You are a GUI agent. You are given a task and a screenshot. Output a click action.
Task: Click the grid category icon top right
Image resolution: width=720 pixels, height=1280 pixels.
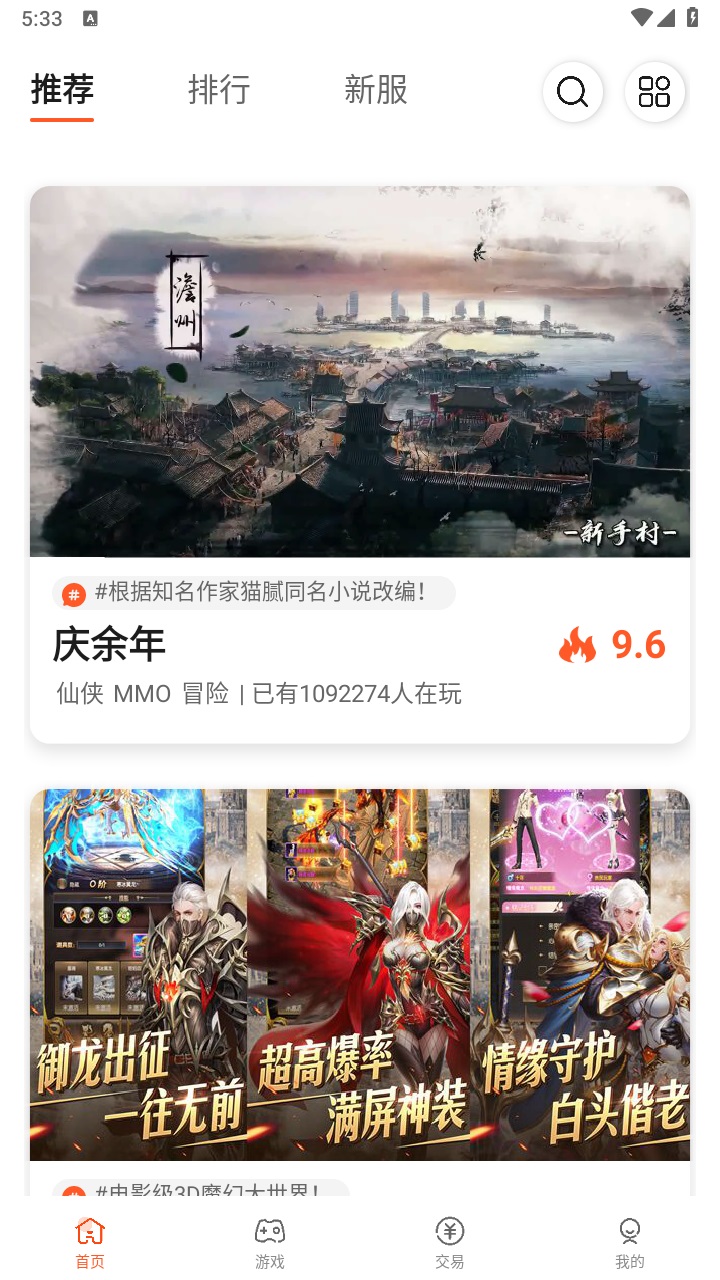click(x=654, y=92)
